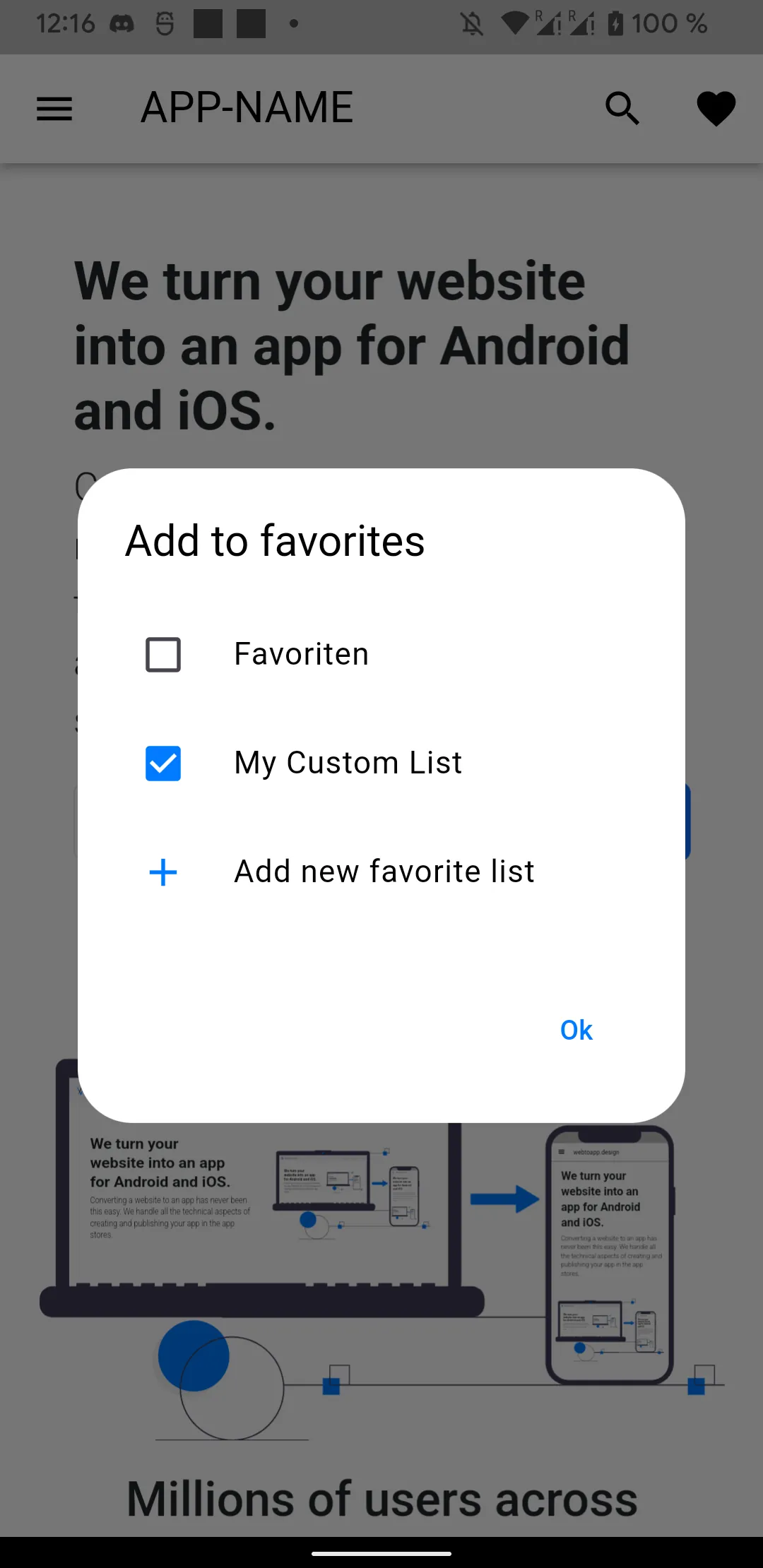Viewport: 763px width, 1568px height.
Task: Open favorites via the heart icon
Action: tap(716, 108)
